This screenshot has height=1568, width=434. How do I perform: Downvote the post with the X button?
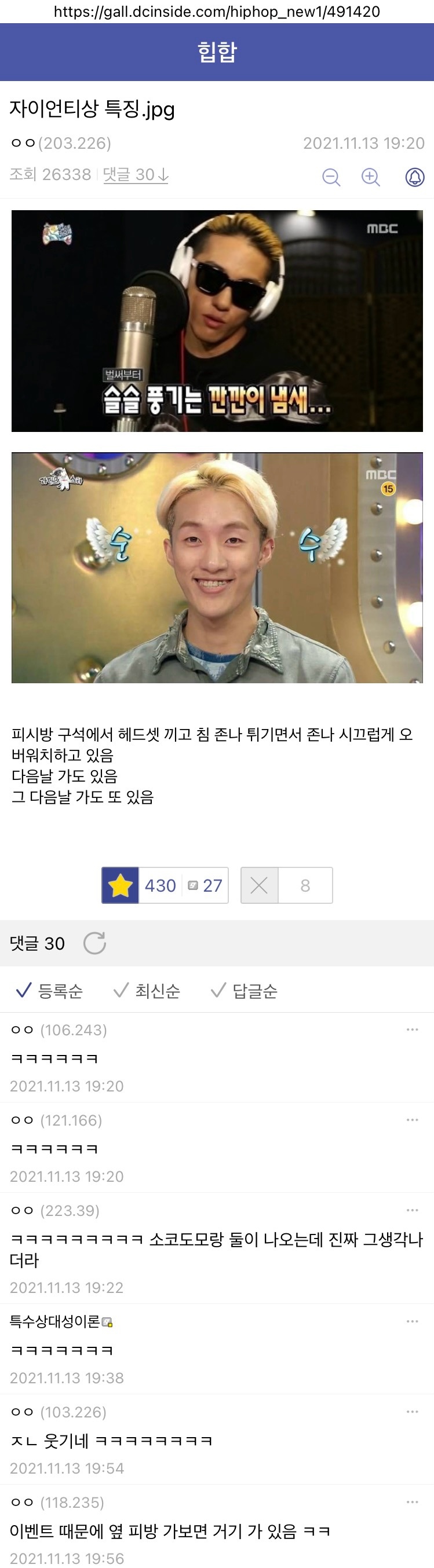click(x=260, y=885)
